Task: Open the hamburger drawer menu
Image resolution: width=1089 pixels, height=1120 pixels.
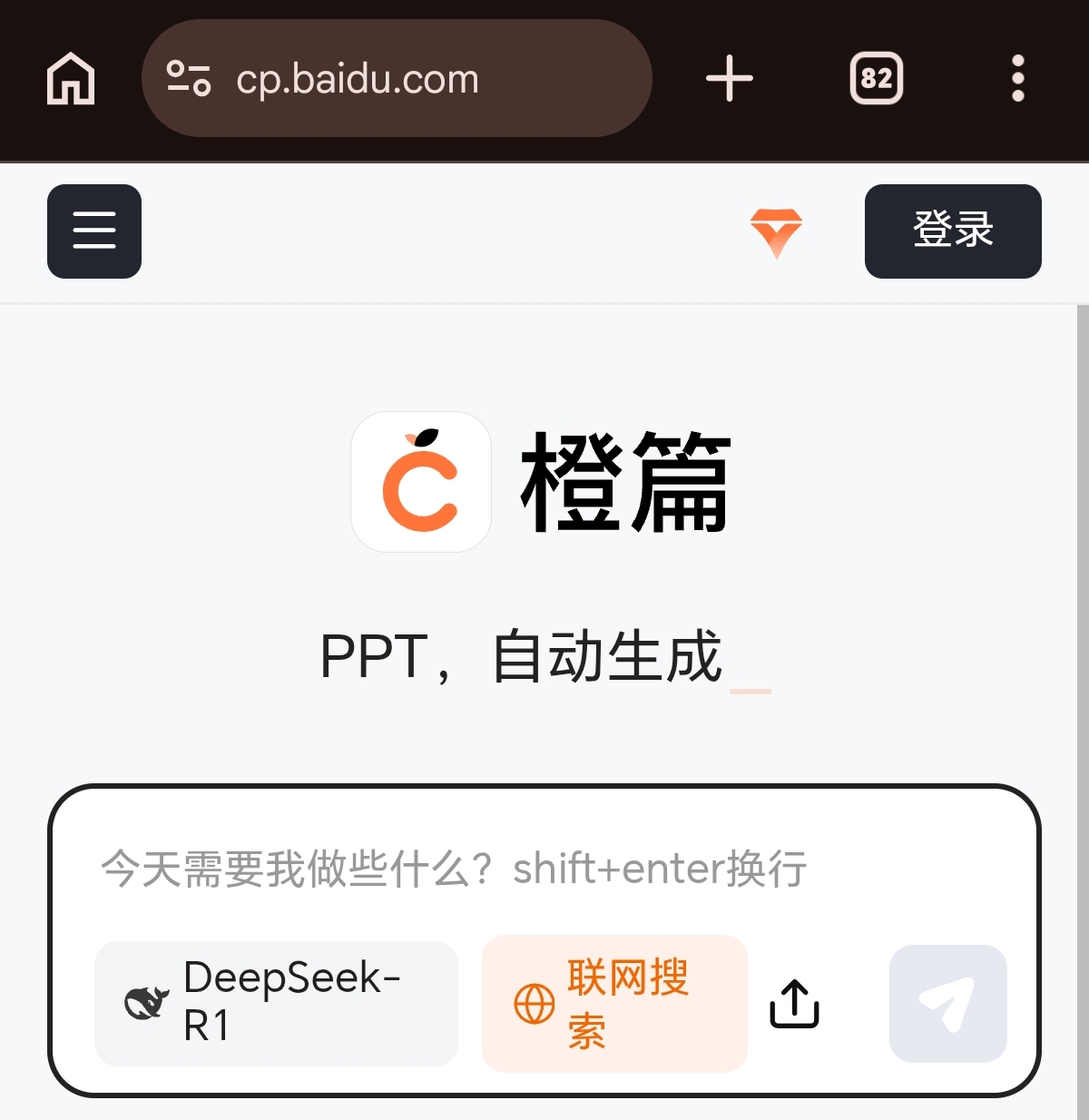Action: 94,231
